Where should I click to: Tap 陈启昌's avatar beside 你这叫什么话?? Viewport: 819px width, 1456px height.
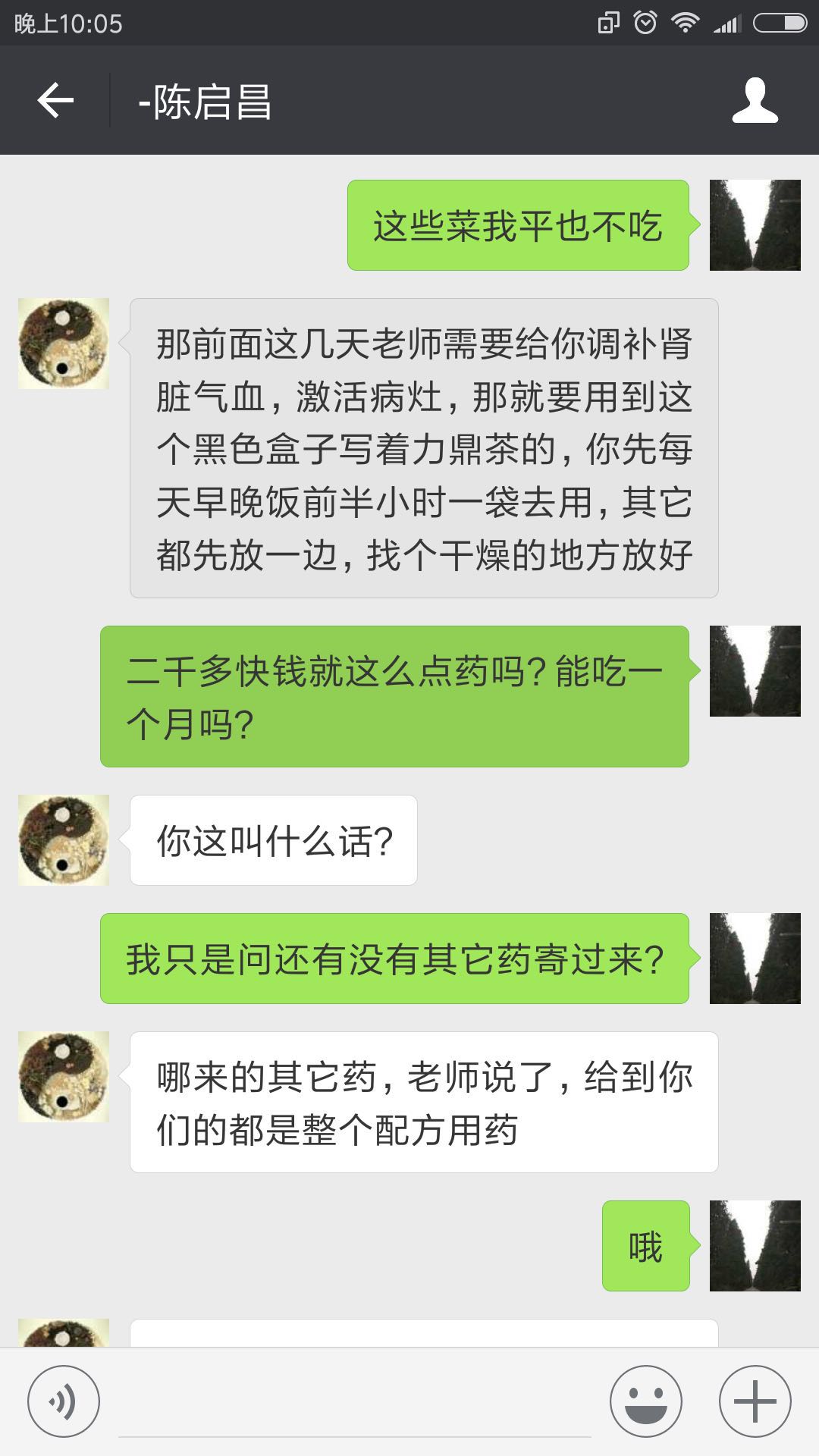[x=64, y=840]
